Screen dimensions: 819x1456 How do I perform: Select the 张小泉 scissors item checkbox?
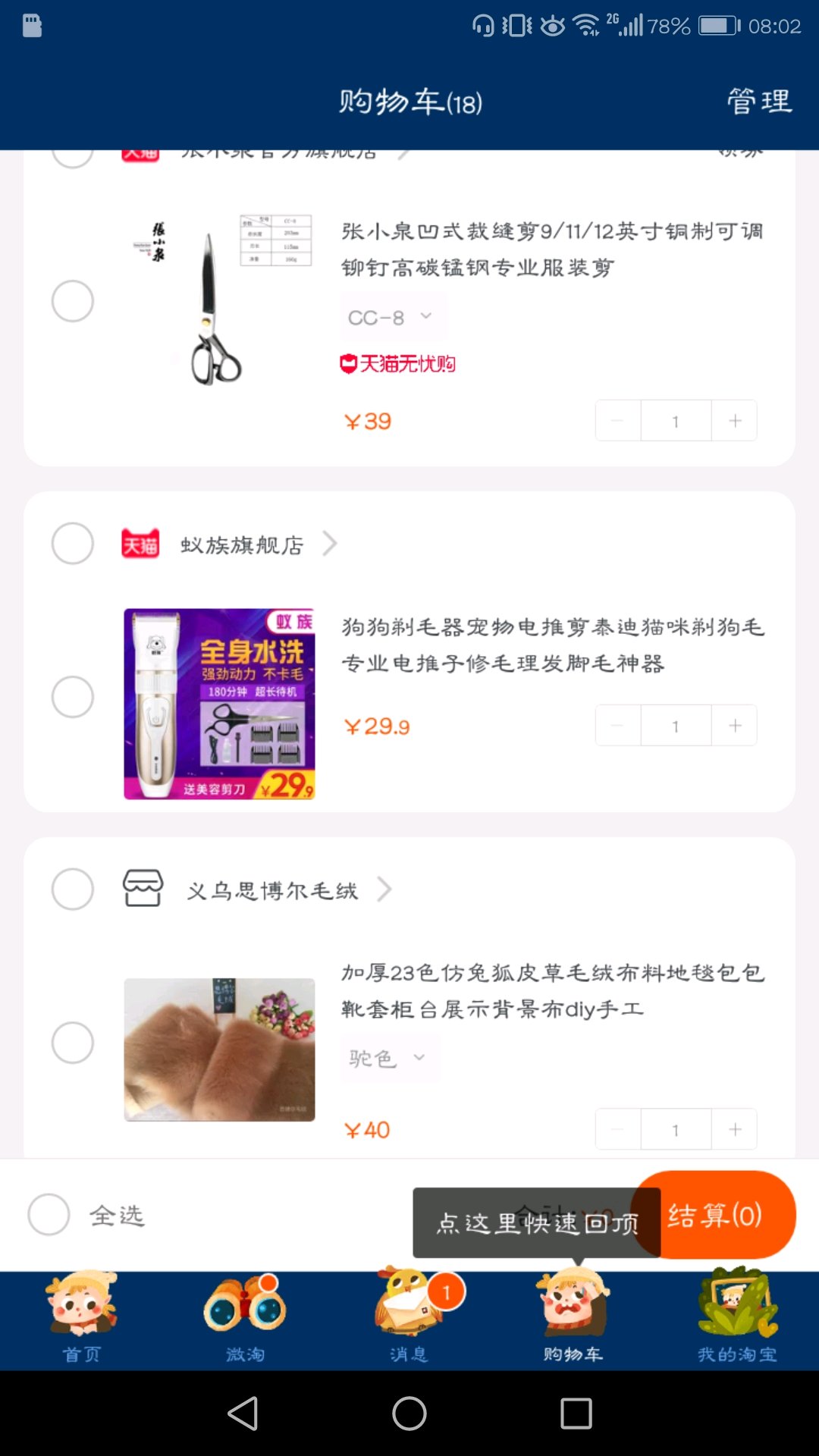[x=73, y=301]
